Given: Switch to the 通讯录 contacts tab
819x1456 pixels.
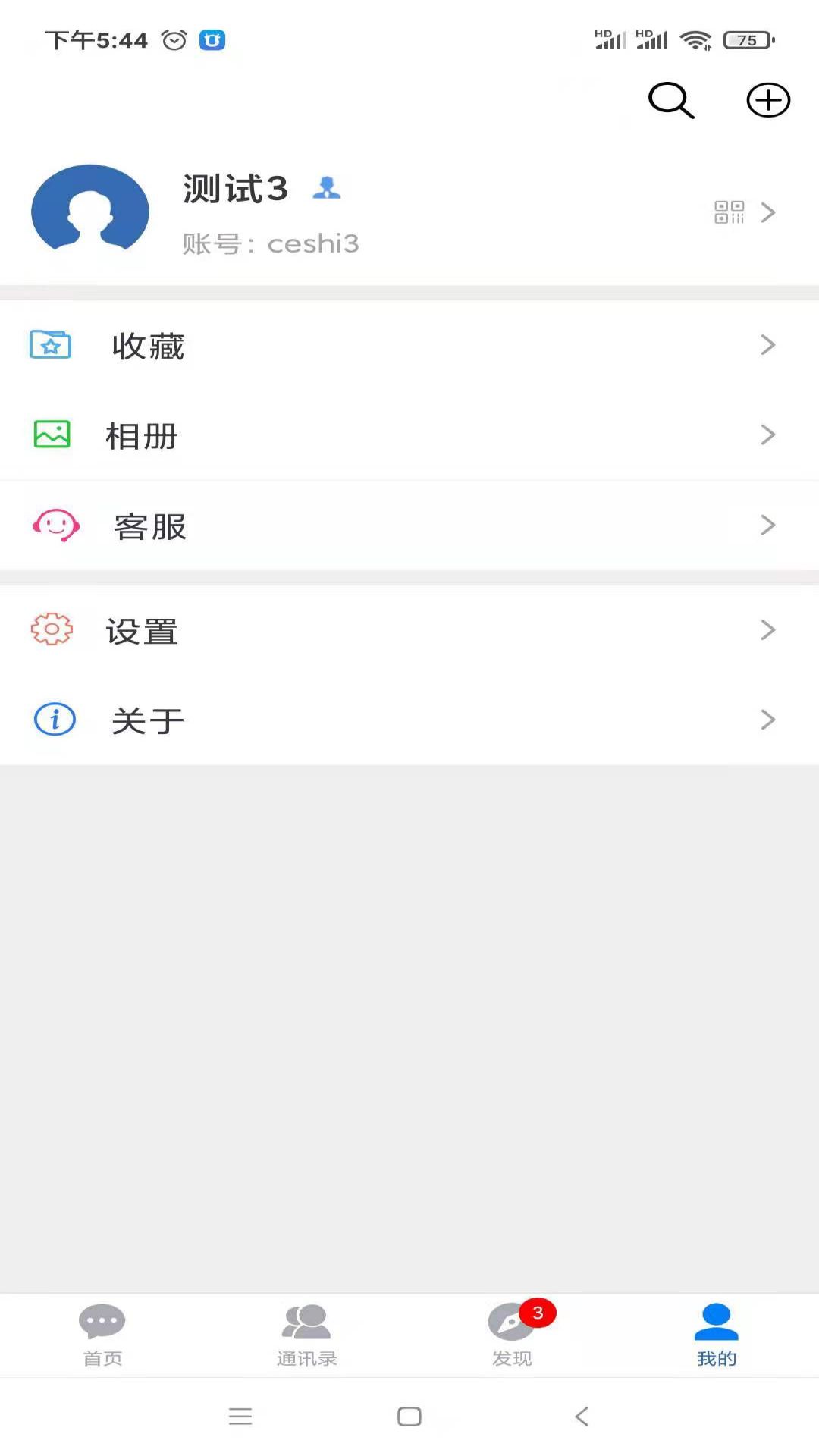Looking at the screenshot, I should (307, 1335).
